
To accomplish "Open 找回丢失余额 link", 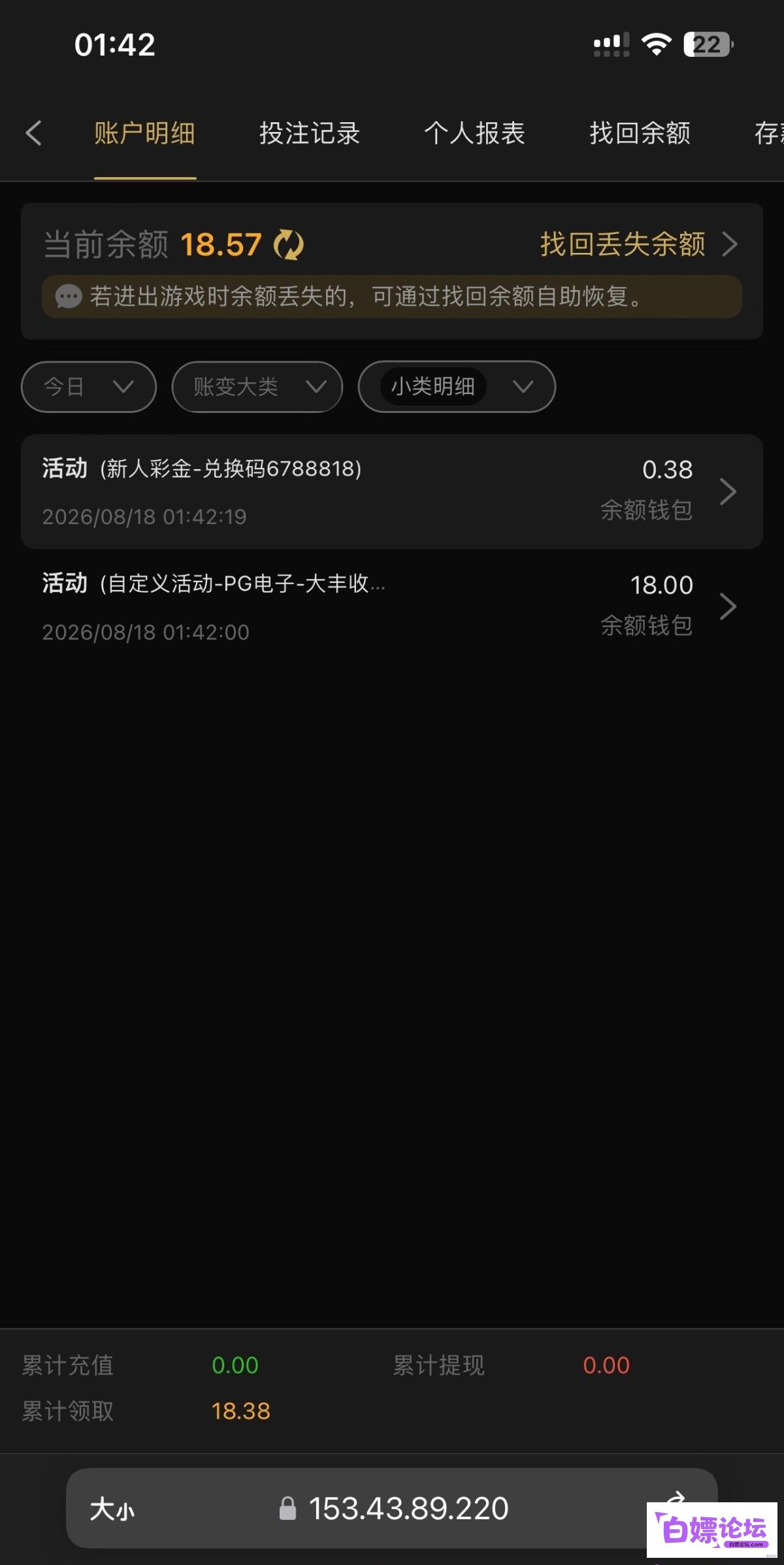I will 638,244.
